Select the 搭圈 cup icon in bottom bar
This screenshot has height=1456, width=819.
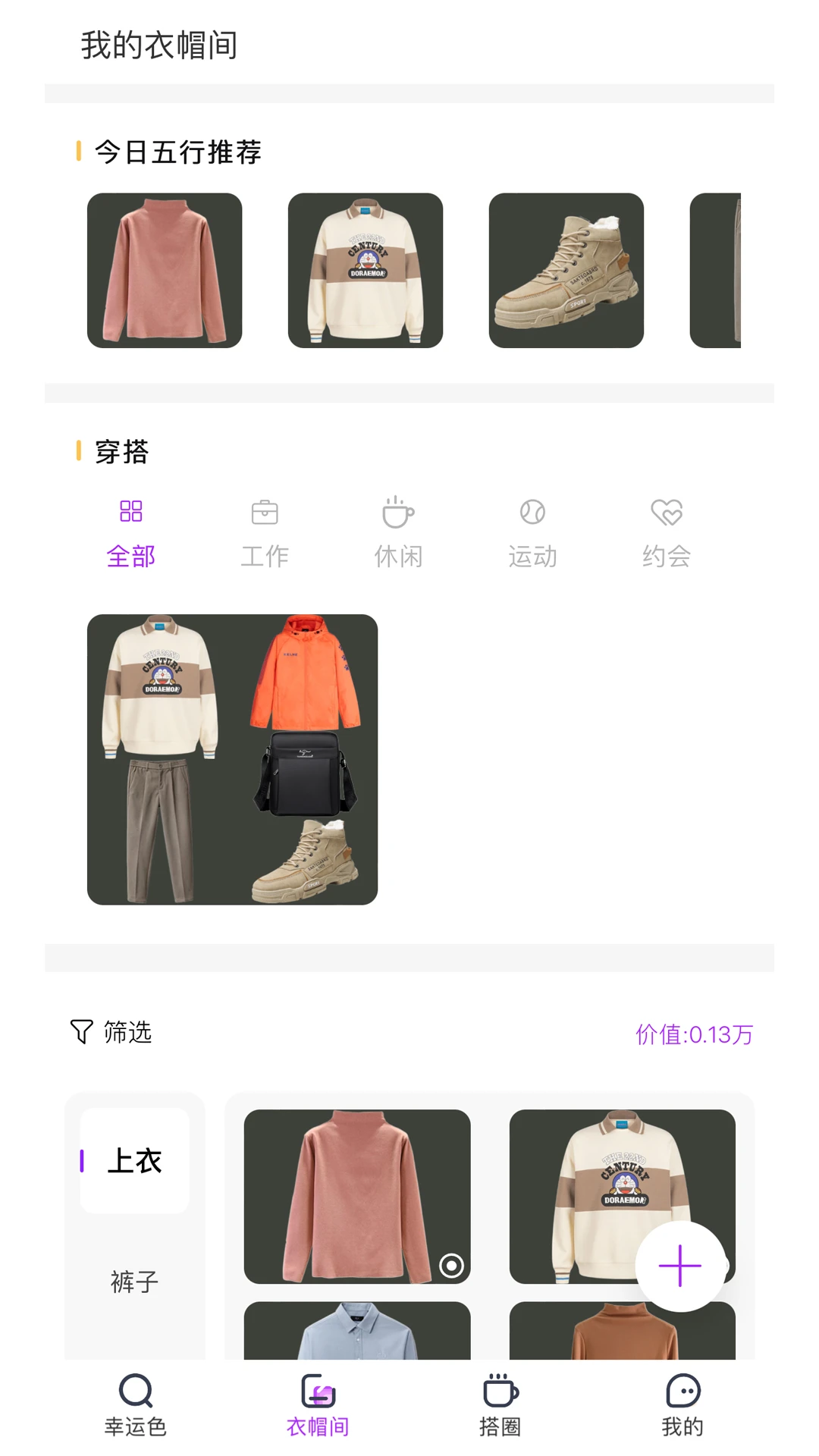tap(500, 1392)
